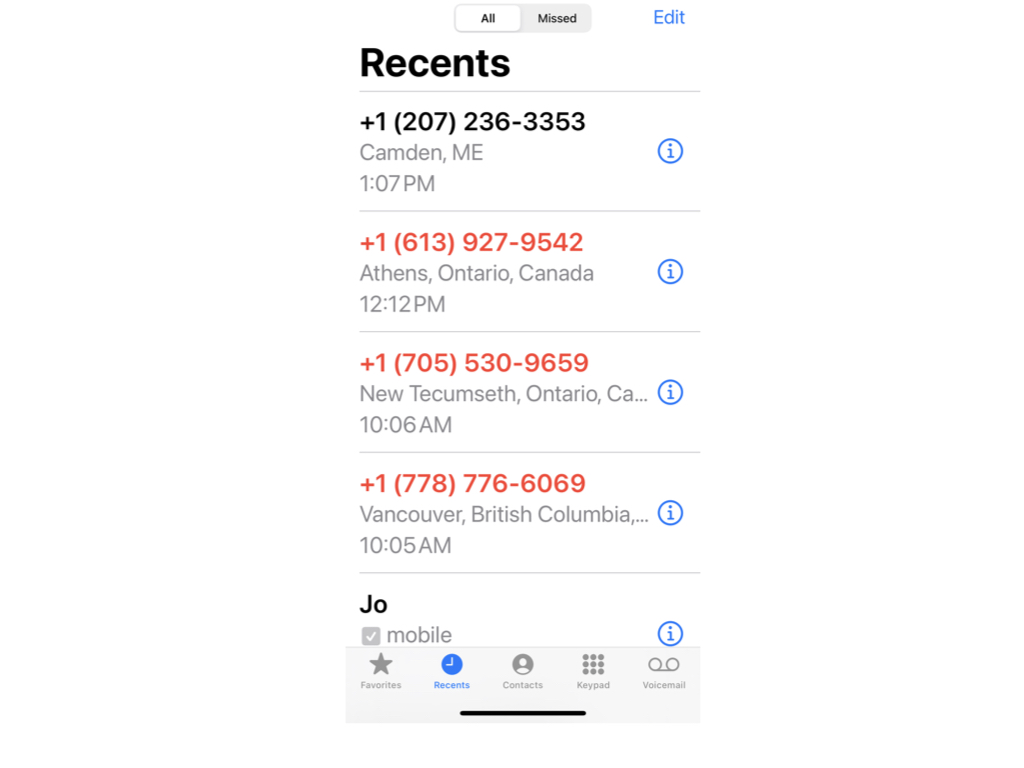Go to the Favorites tab
Viewport: 1024px width, 768px height.
pos(381,671)
